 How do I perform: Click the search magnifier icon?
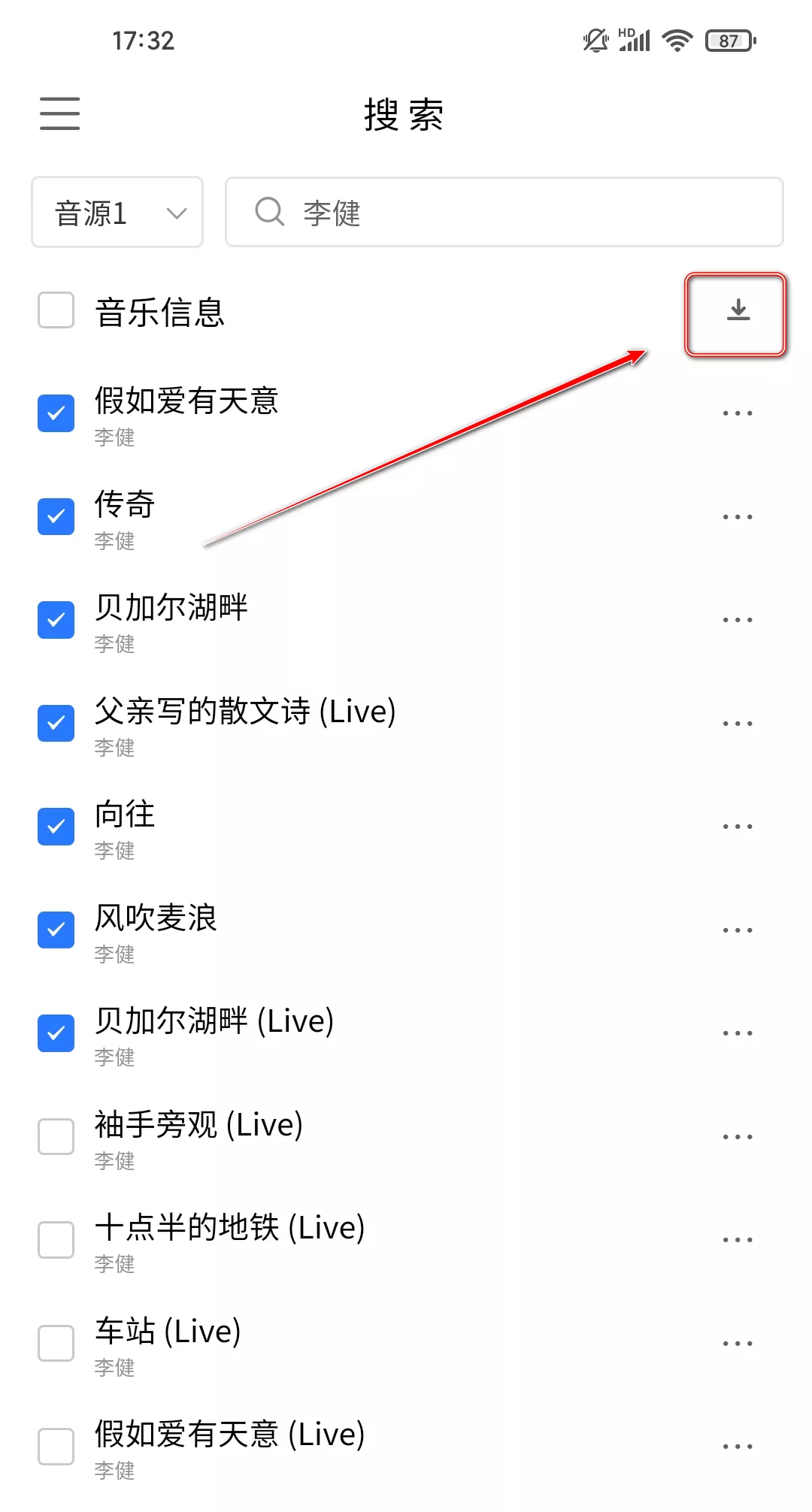(268, 213)
